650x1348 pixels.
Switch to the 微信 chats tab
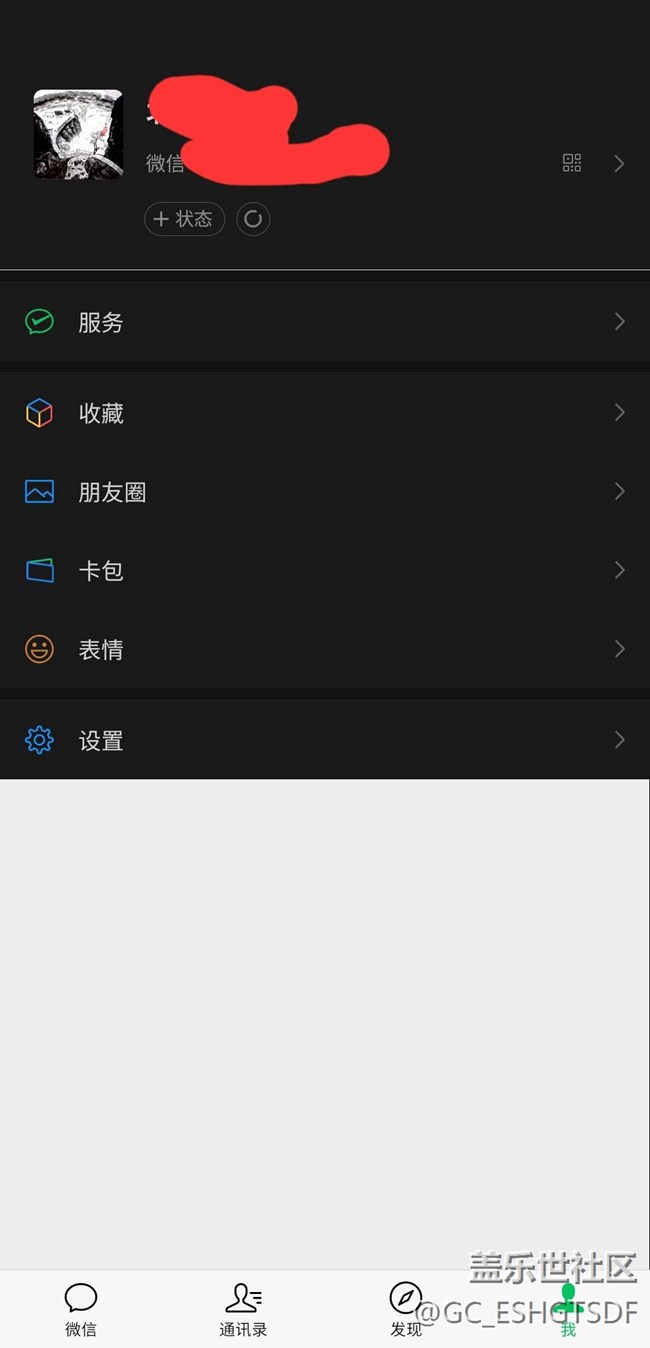[x=81, y=1308]
